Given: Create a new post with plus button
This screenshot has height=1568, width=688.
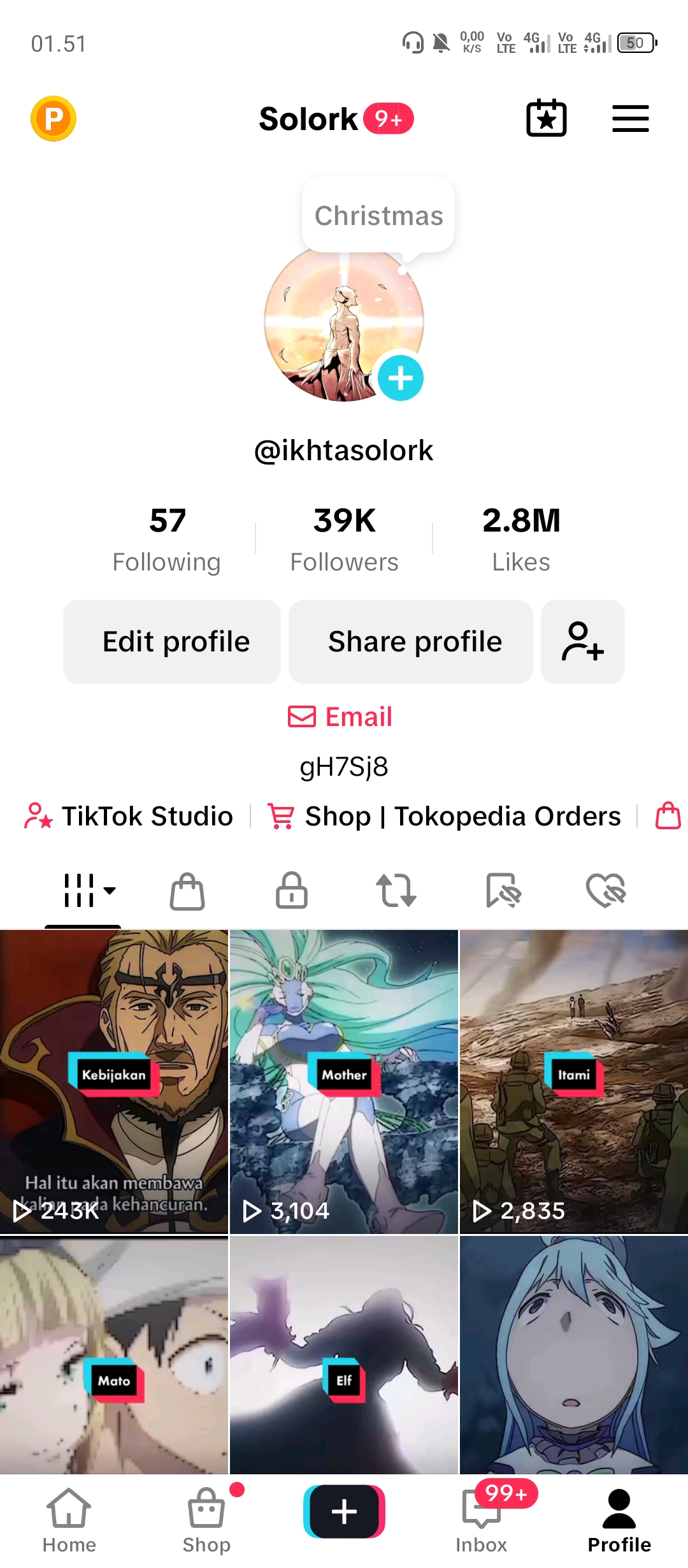Looking at the screenshot, I should click(344, 1511).
